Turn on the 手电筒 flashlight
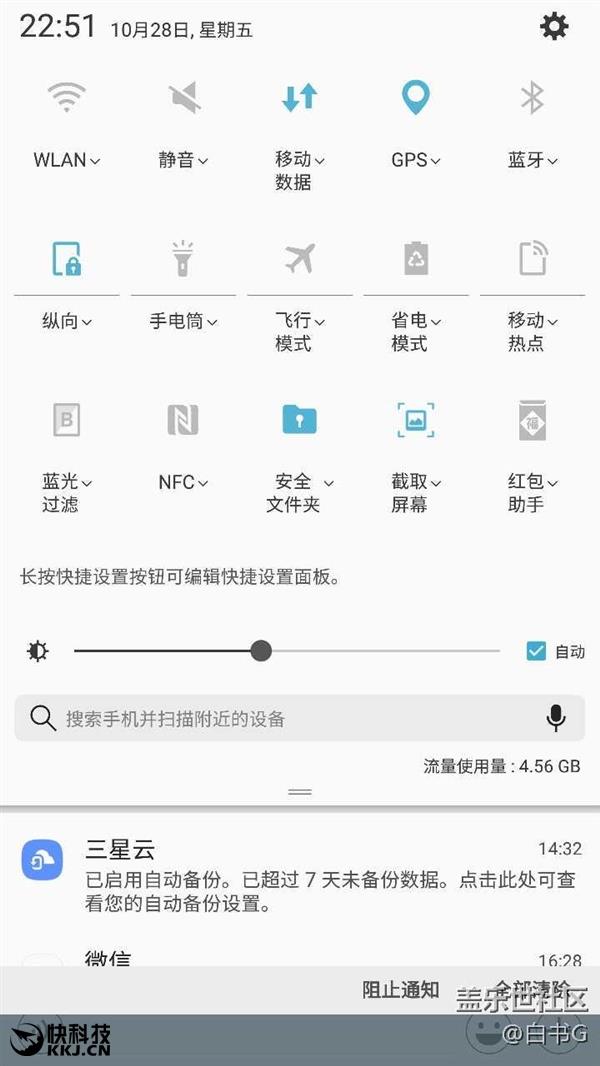The height and width of the screenshot is (1066, 600). (183, 259)
